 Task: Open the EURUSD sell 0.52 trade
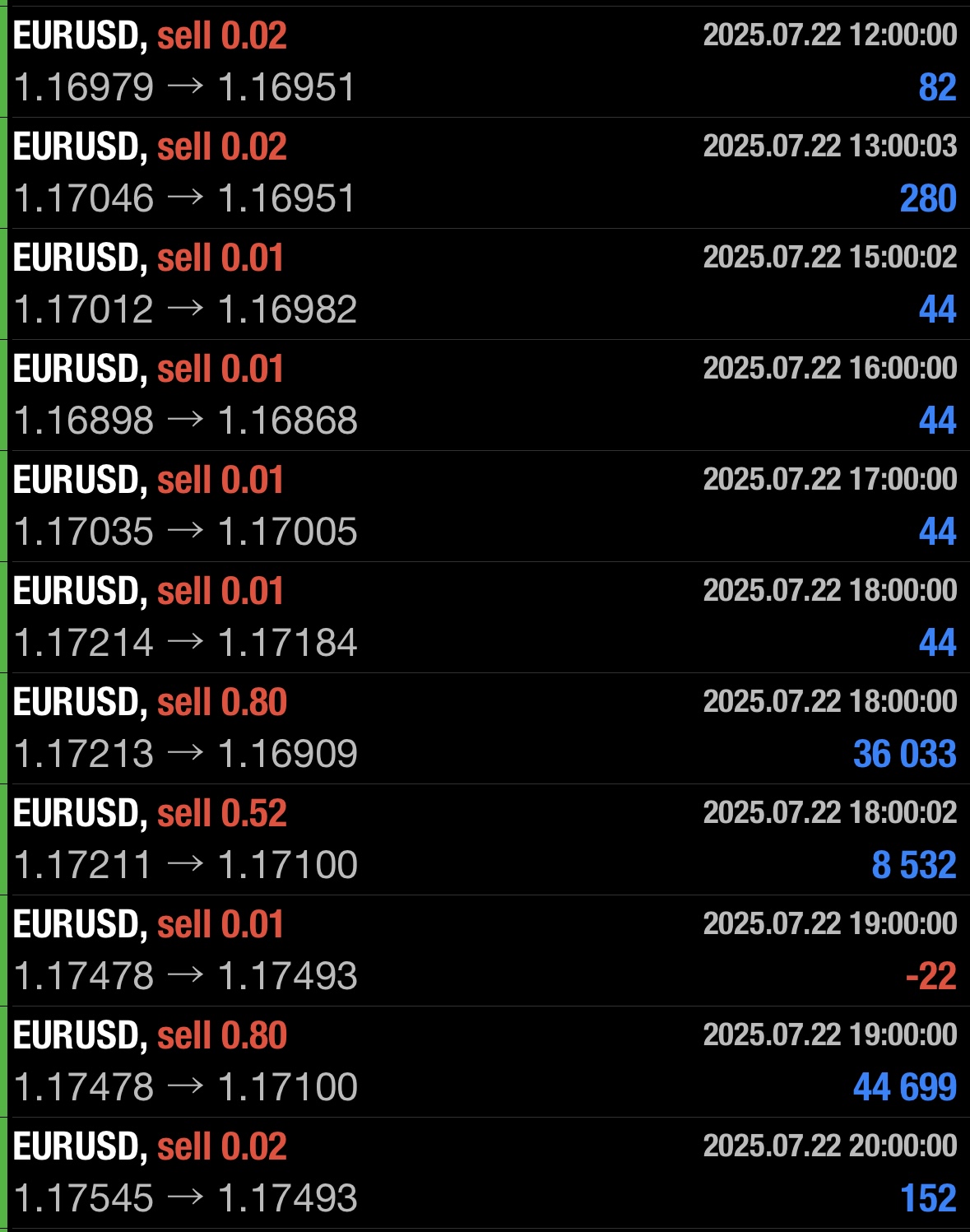click(485, 839)
